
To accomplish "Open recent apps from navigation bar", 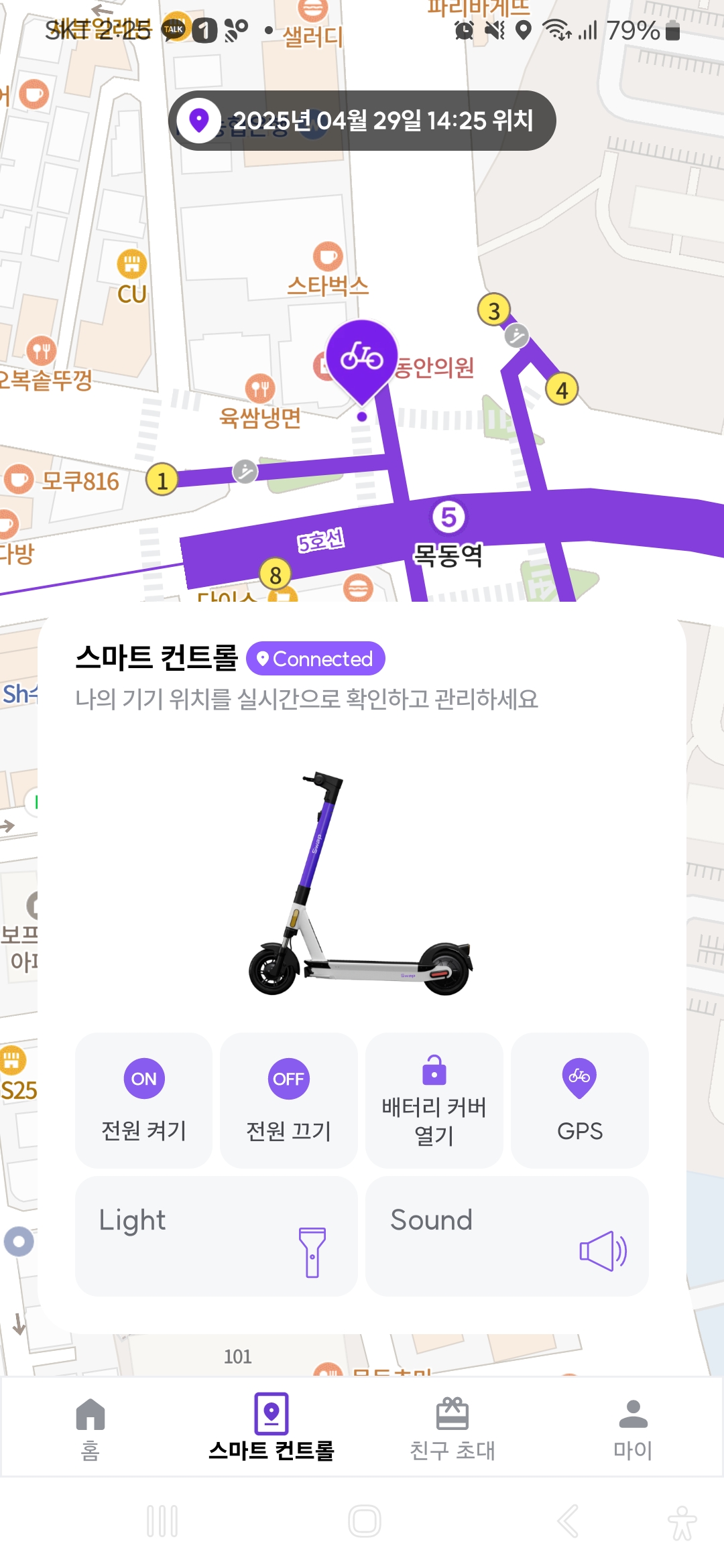I will [x=162, y=1521].
